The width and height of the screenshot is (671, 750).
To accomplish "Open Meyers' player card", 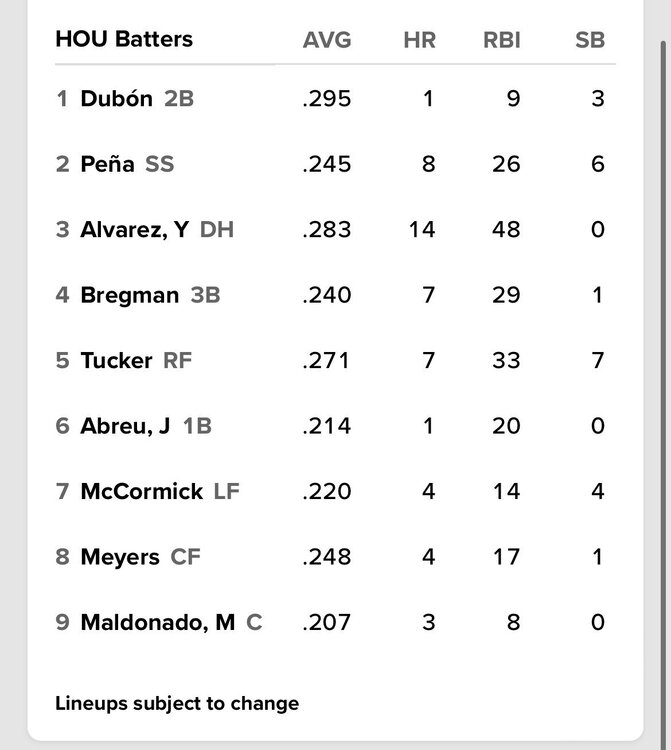I will (x=120, y=557).
